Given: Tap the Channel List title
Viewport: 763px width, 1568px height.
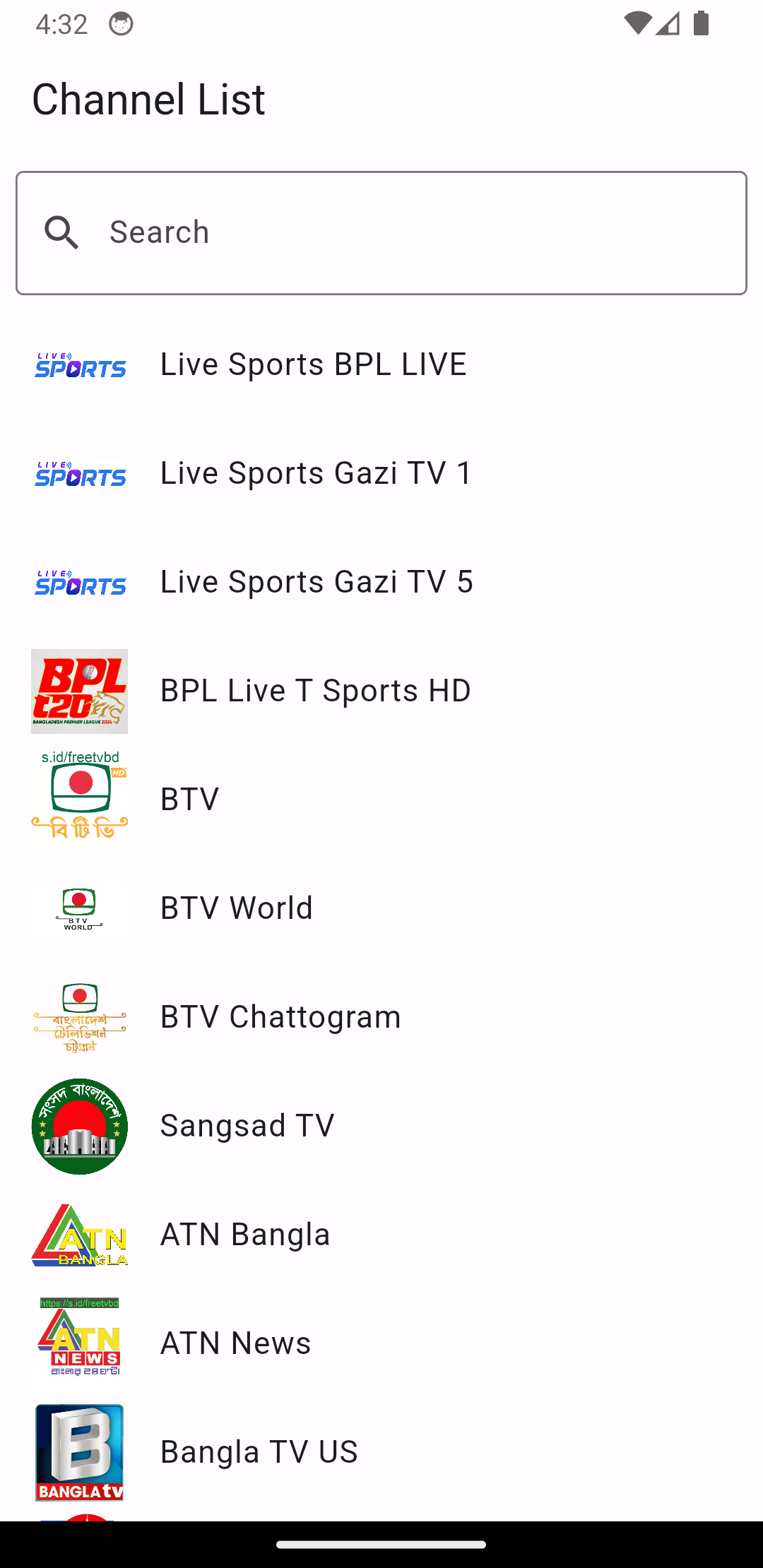Looking at the screenshot, I should pyautogui.click(x=148, y=100).
